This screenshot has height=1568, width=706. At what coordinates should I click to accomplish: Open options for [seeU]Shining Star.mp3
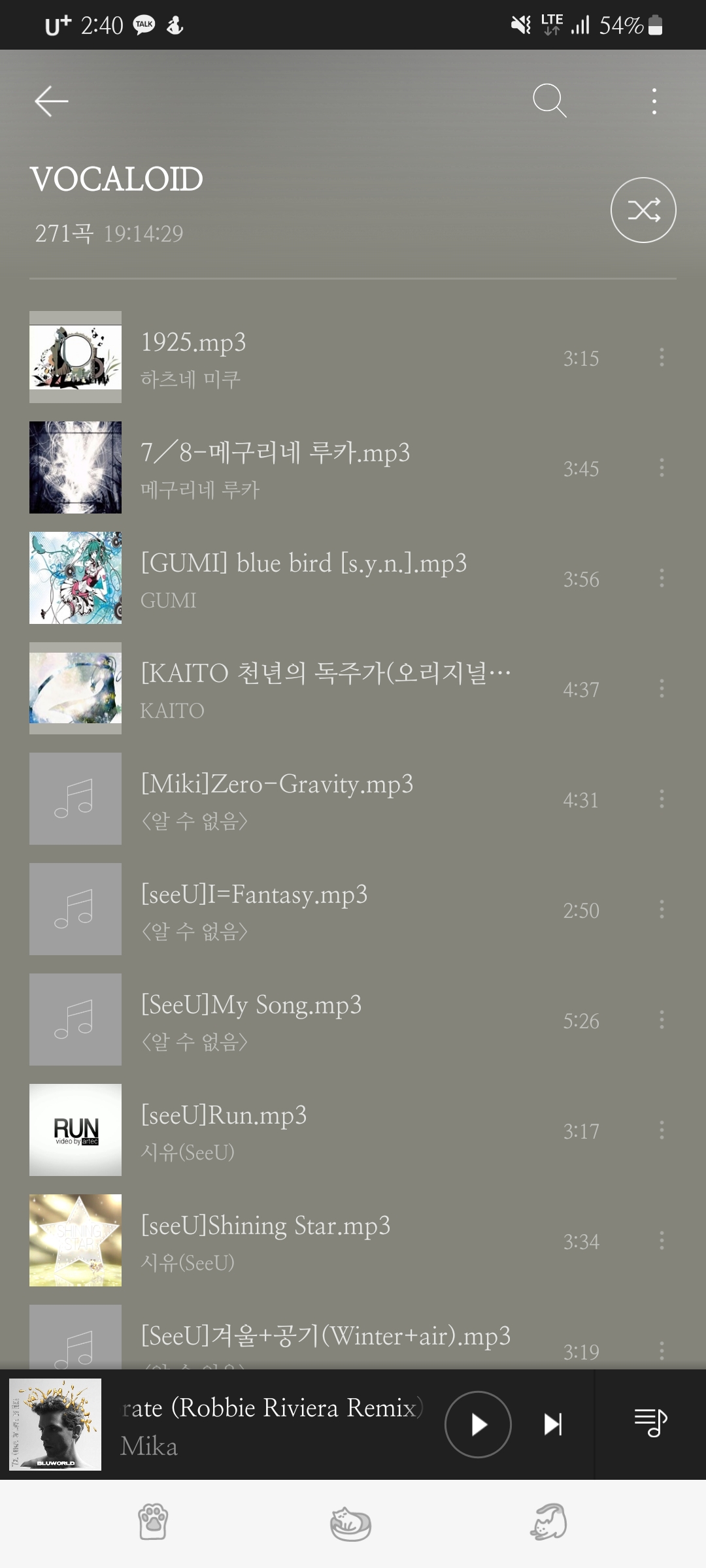click(662, 1241)
